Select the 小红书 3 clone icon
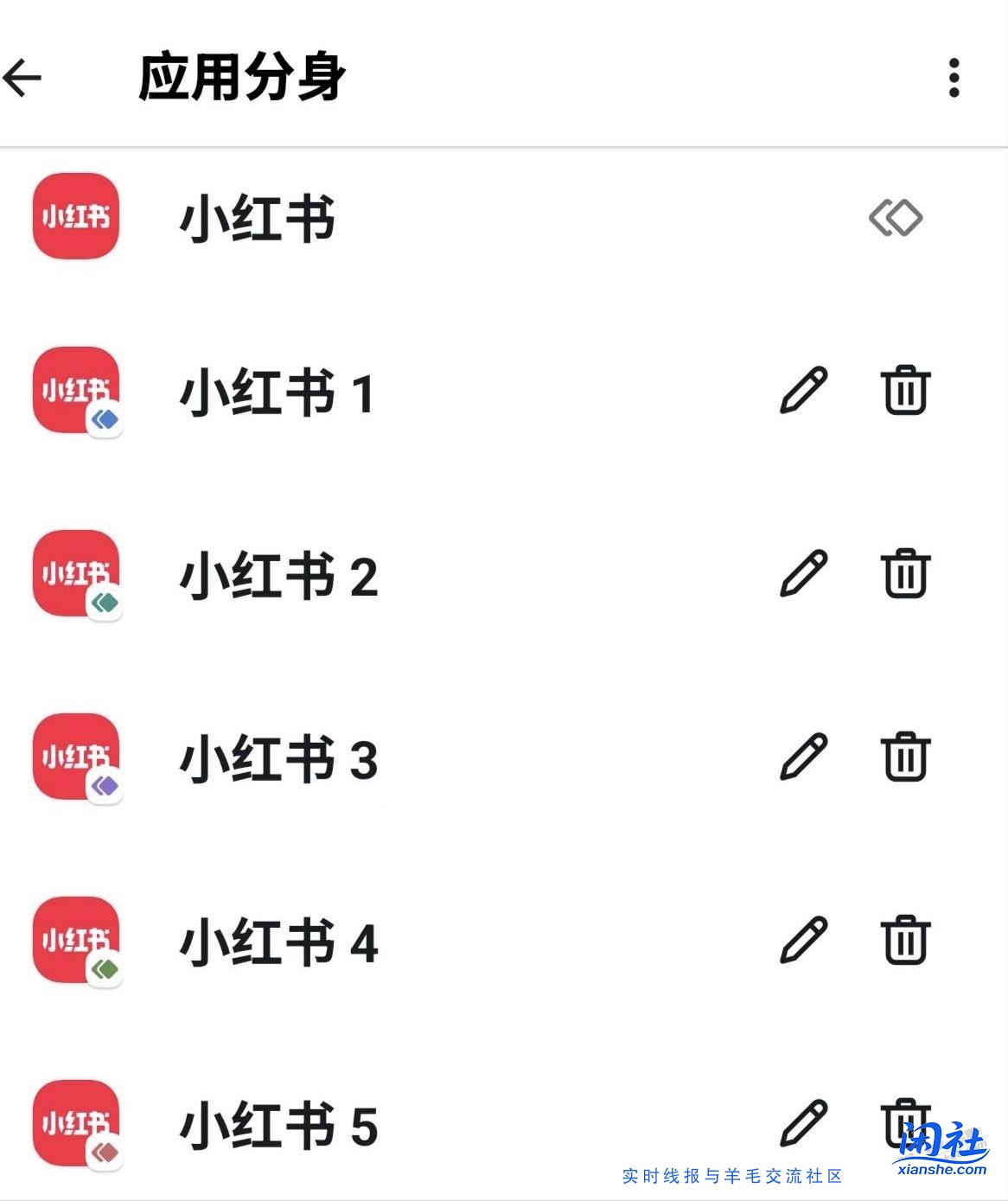Viewport: 1008px width, 1201px height. [74, 759]
